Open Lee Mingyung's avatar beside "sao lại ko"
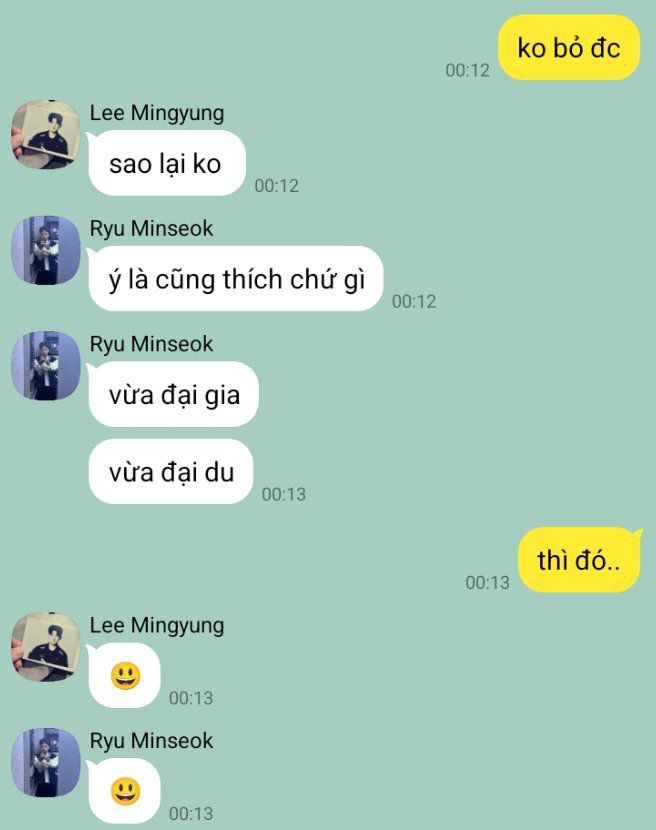 tap(45, 135)
